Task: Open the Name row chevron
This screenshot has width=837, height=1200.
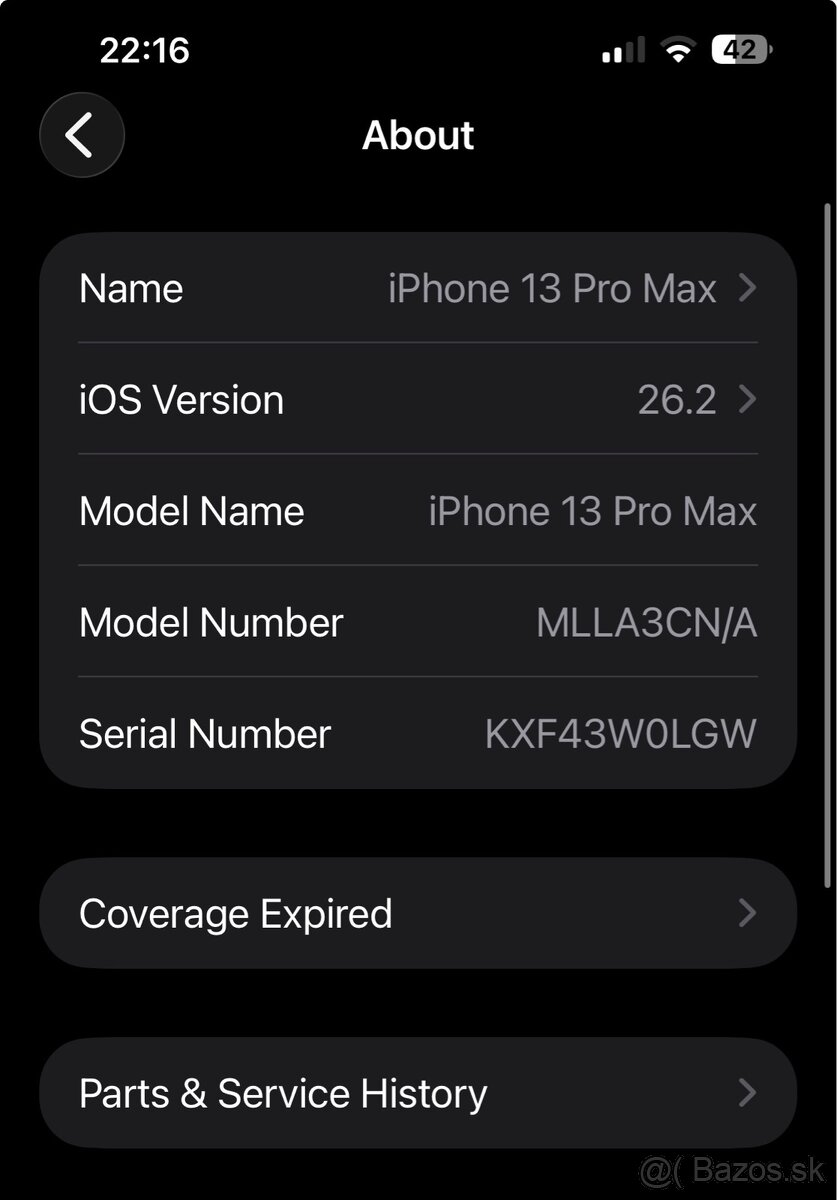Action: click(746, 288)
